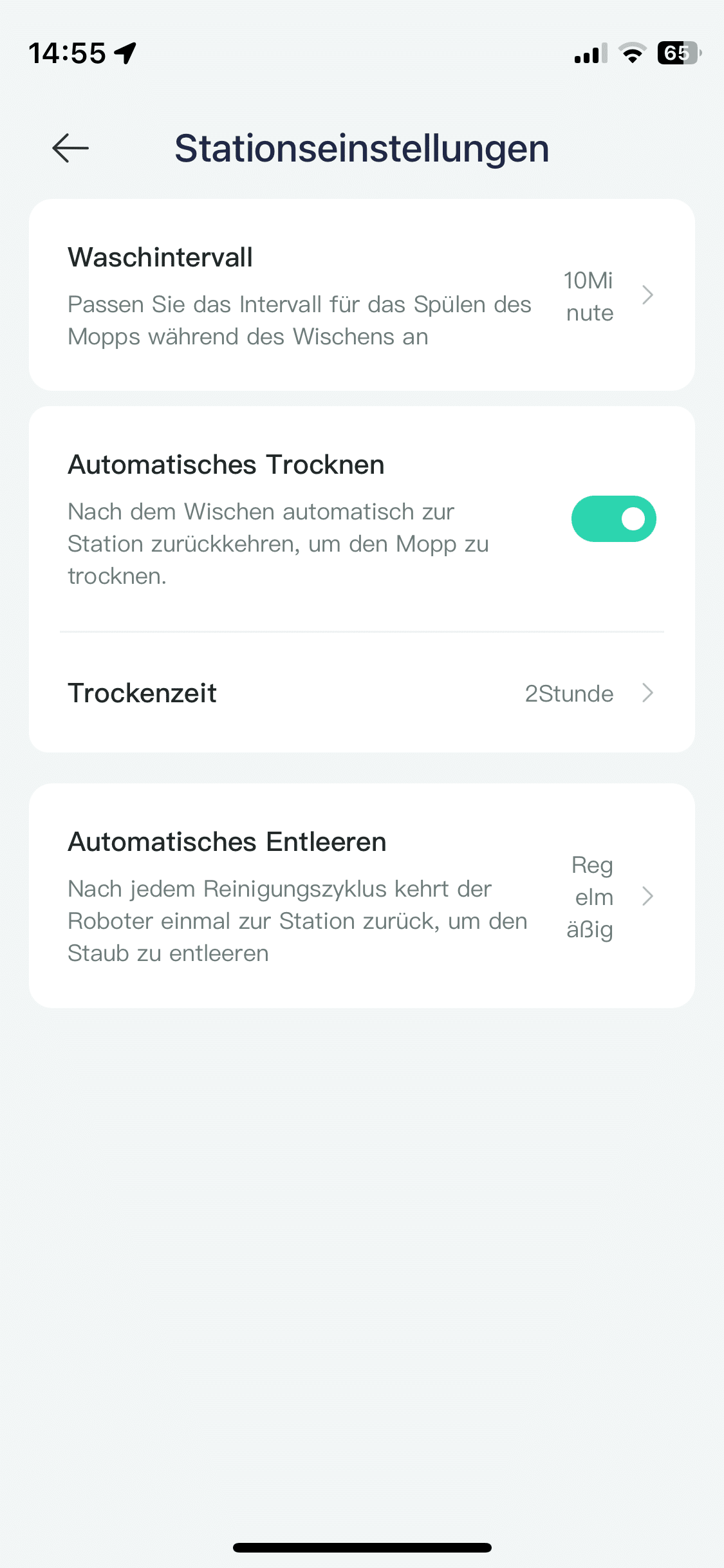Go back from Stationseinstellungen
The height and width of the screenshot is (1568, 724).
coord(70,148)
